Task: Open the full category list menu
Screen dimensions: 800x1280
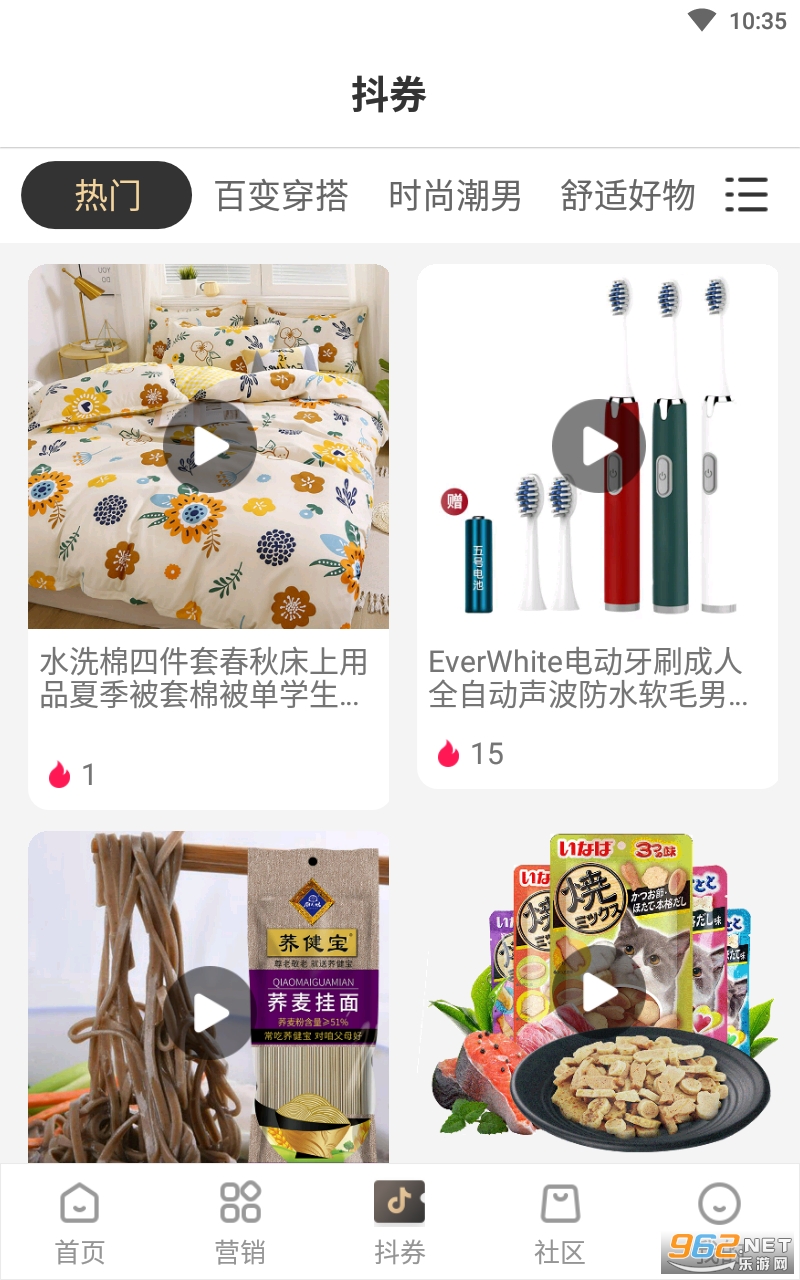Action: pyautogui.click(x=746, y=195)
